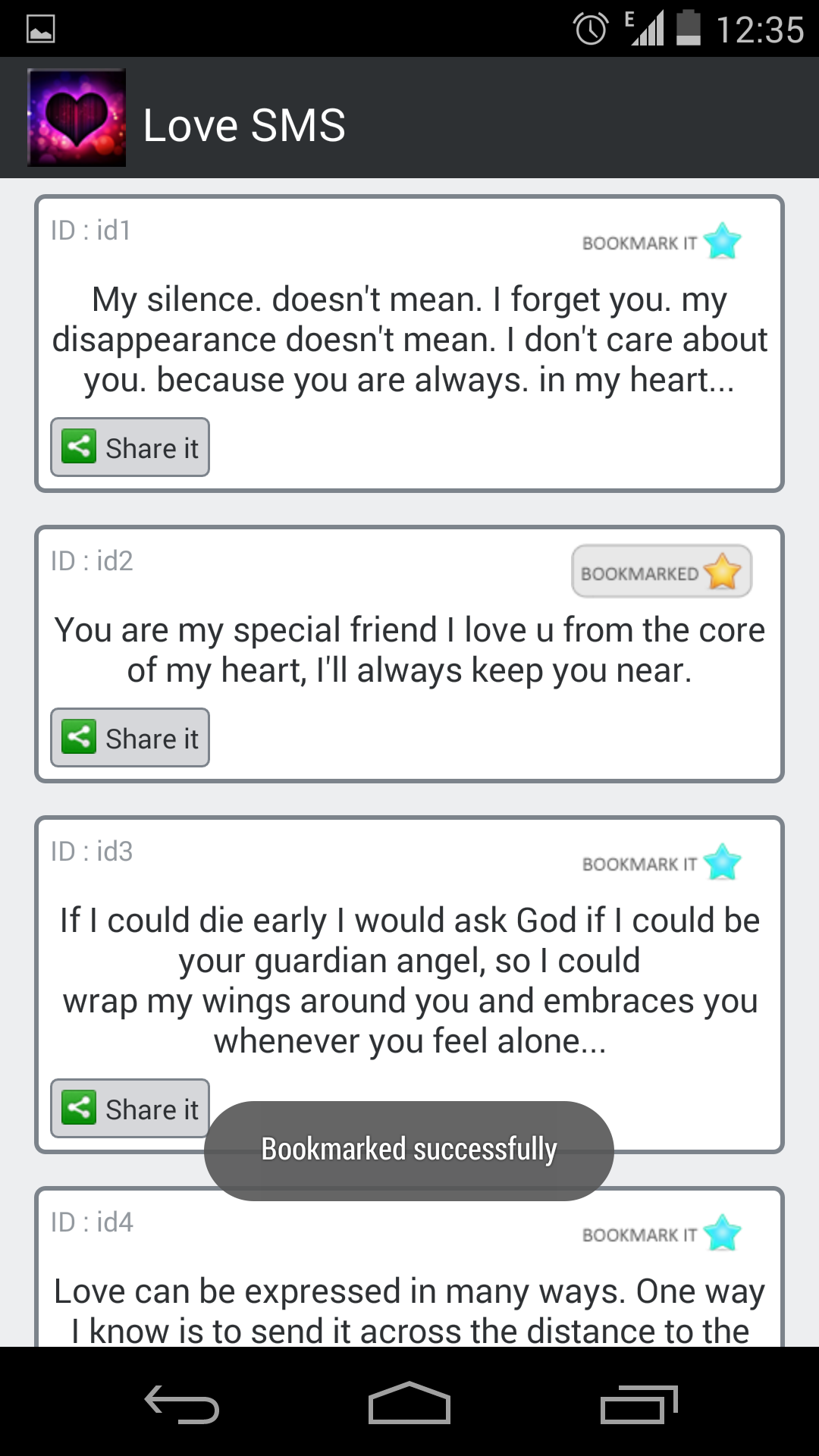Click the green share icon on the first message
The image size is (819, 1456).
(x=78, y=447)
